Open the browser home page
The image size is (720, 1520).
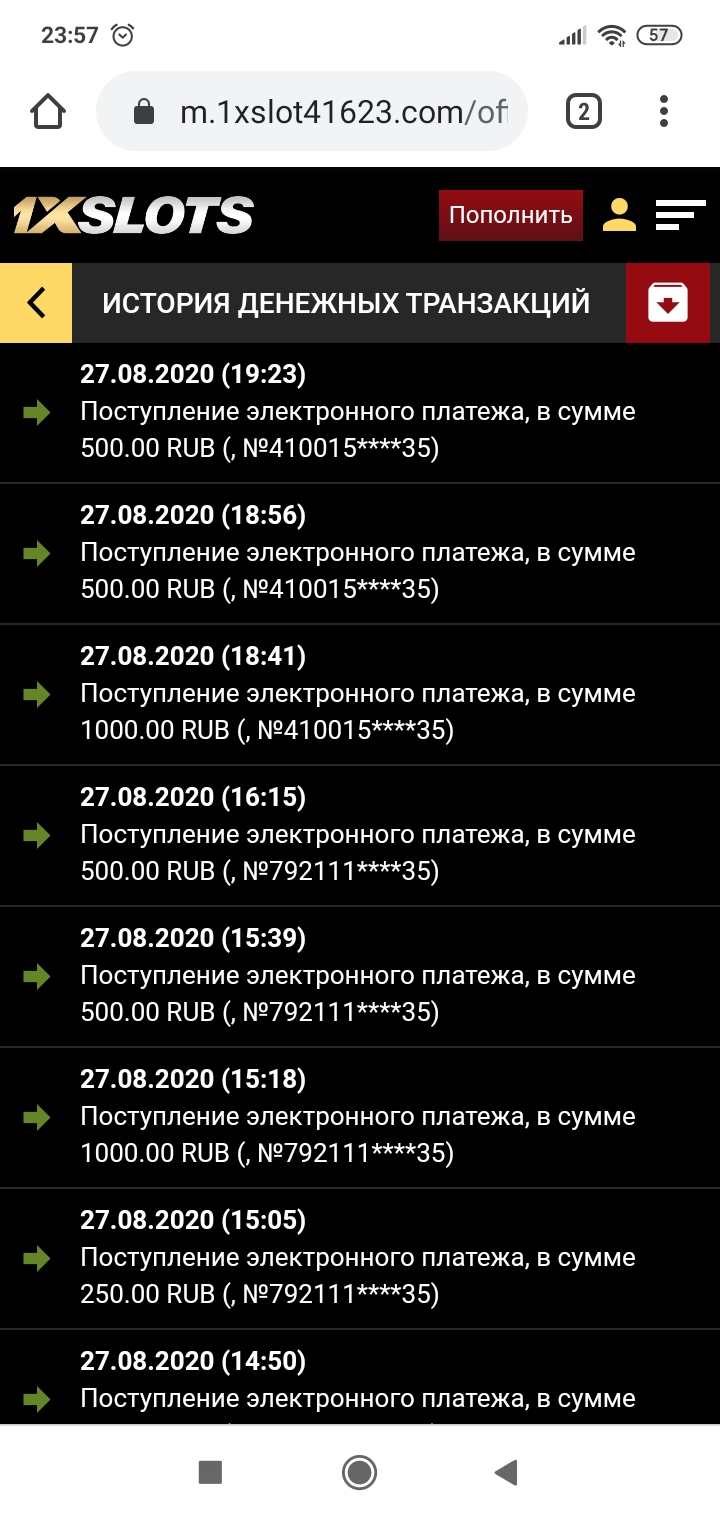tap(48, 111)
